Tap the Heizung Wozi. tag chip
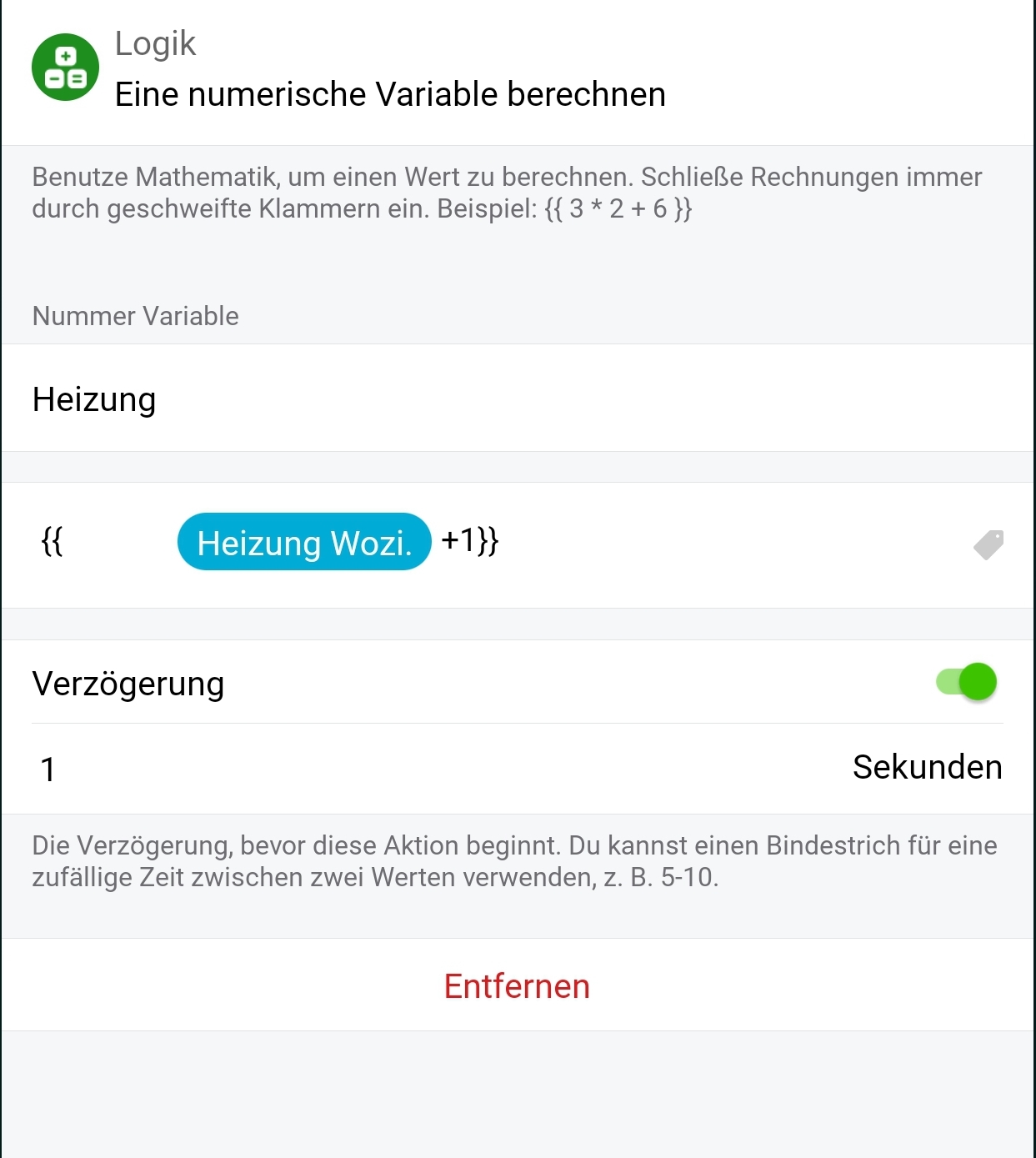1036x1158 pixels. pyautogui.click(x=304, y=543)
